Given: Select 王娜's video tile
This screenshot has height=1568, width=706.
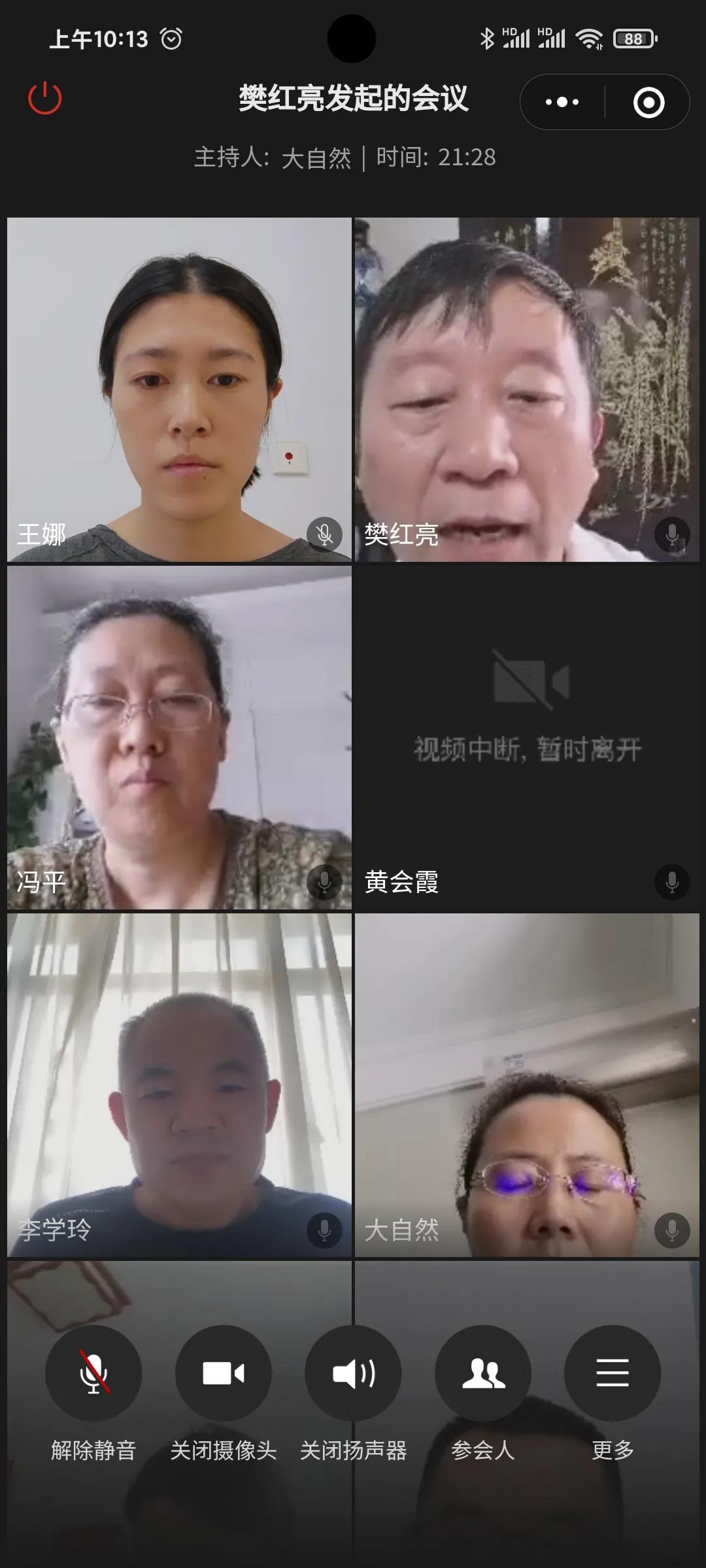Looking at the screenshot, I should [x=179, y=389].
